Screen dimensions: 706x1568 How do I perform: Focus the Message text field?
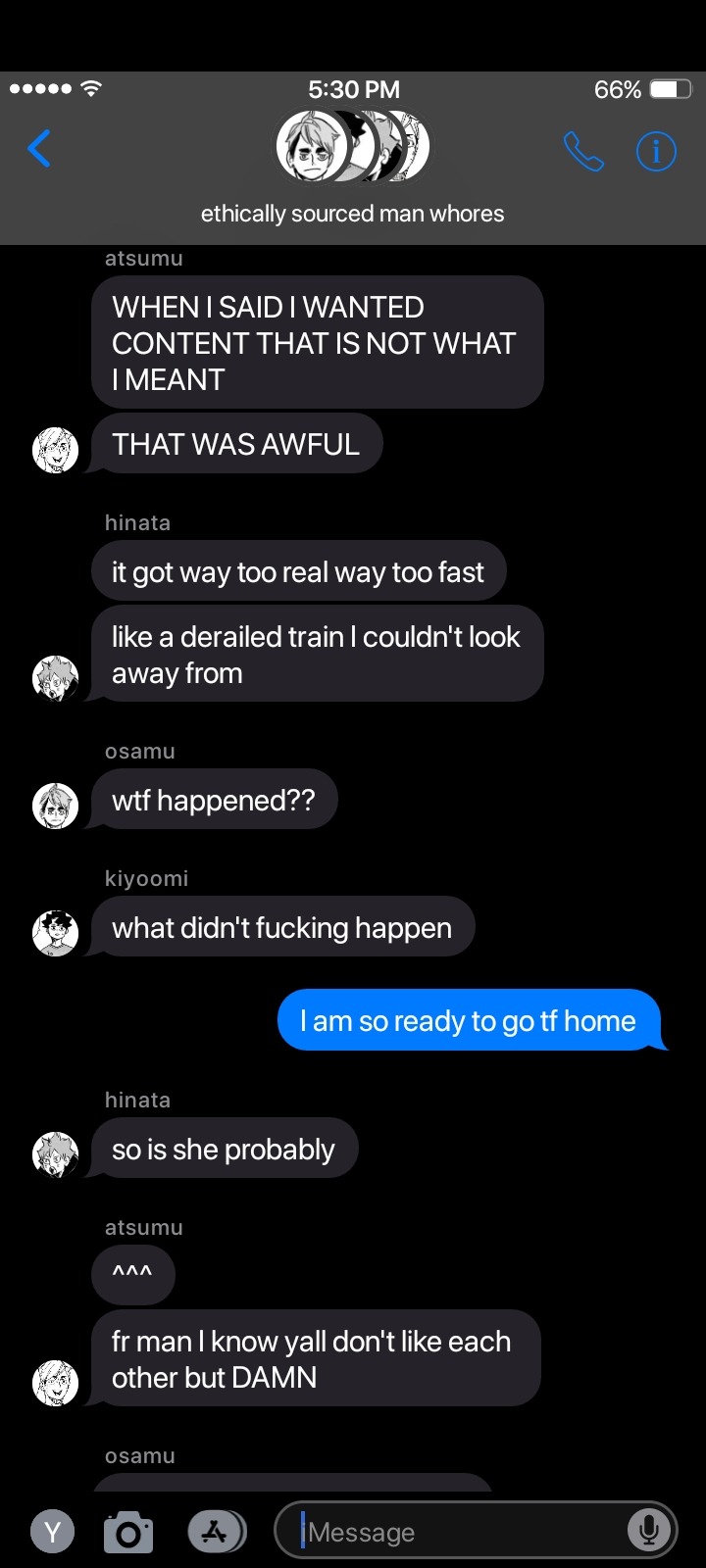[x=461, y=1532]
